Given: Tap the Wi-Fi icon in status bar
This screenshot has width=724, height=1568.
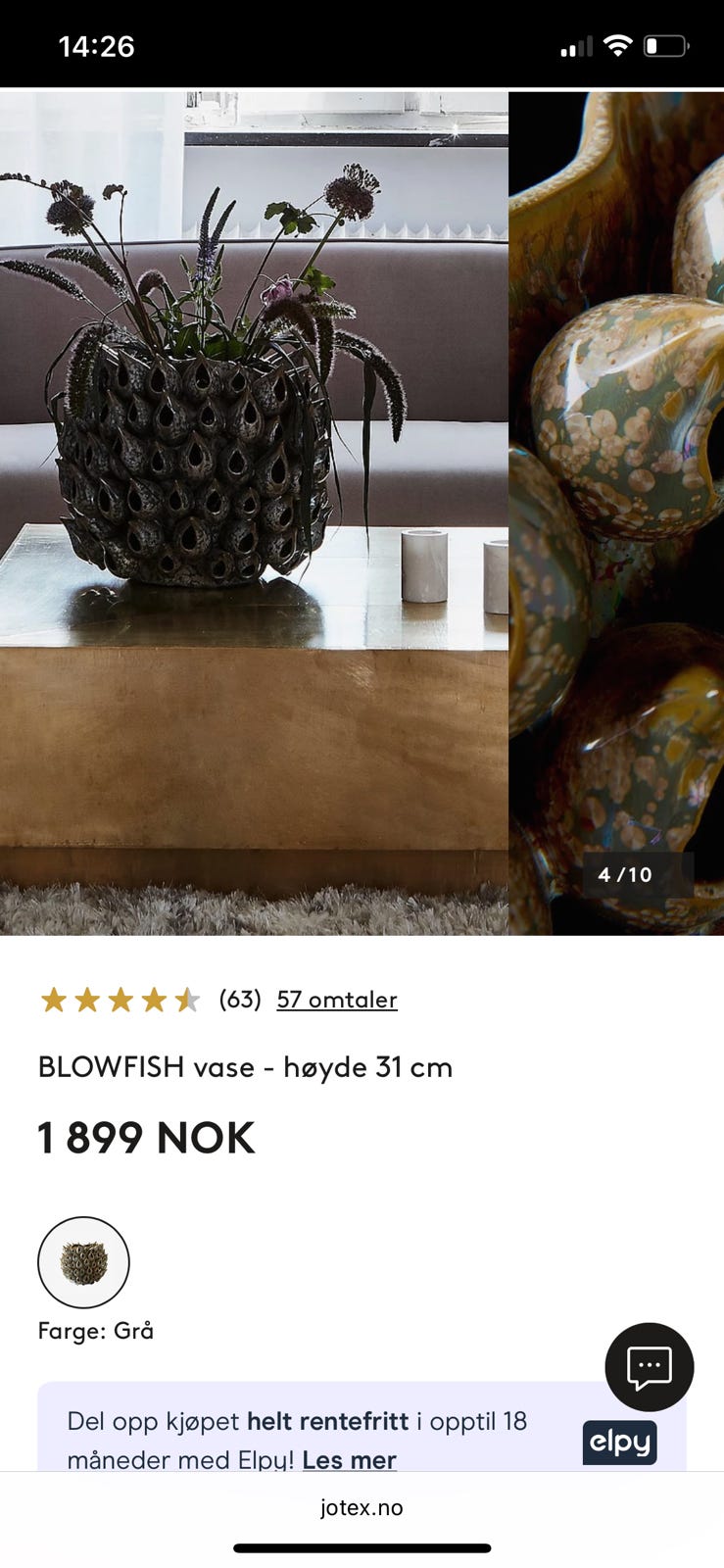Looking at the screenshot, I should pyautogui.click(x=617, y=44).
